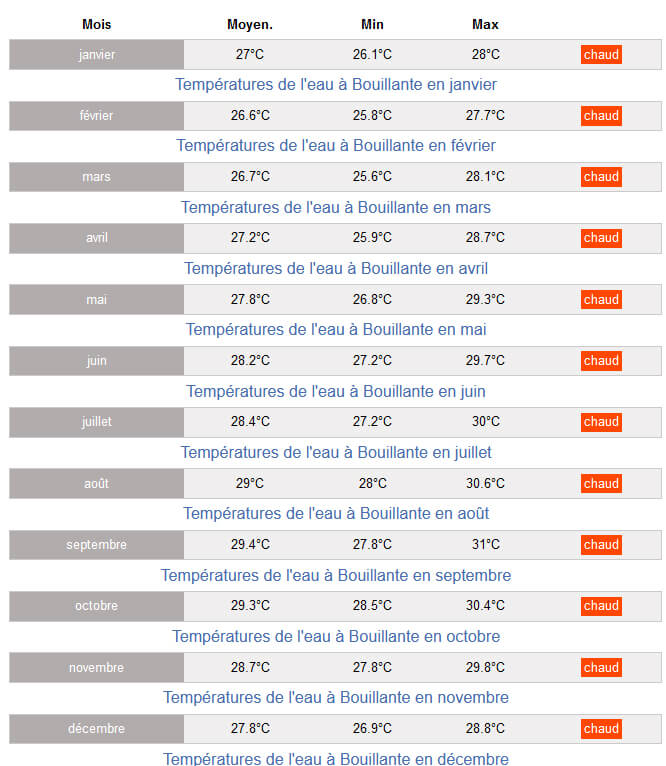
Task: Open the février water temperatures link
Action: click(x=336, y=146)
